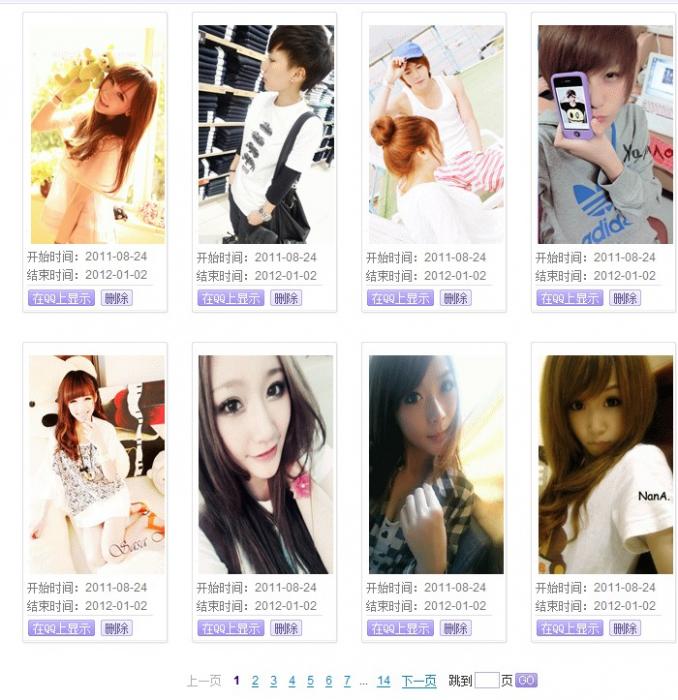Open page 5 in pagination
678x700 pixels.
[x=310, y=681]
